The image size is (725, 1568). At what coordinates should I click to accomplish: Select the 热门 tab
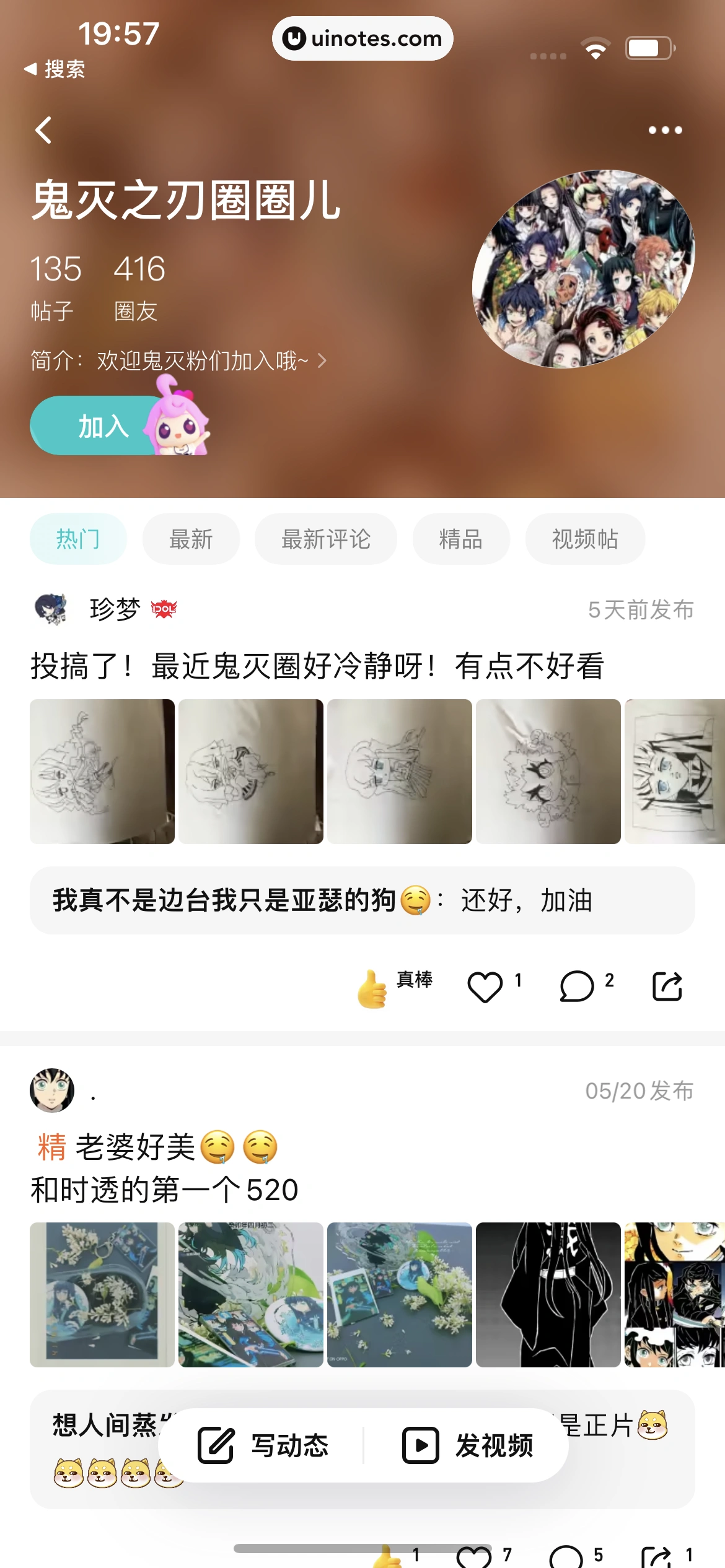coord(78,539)
